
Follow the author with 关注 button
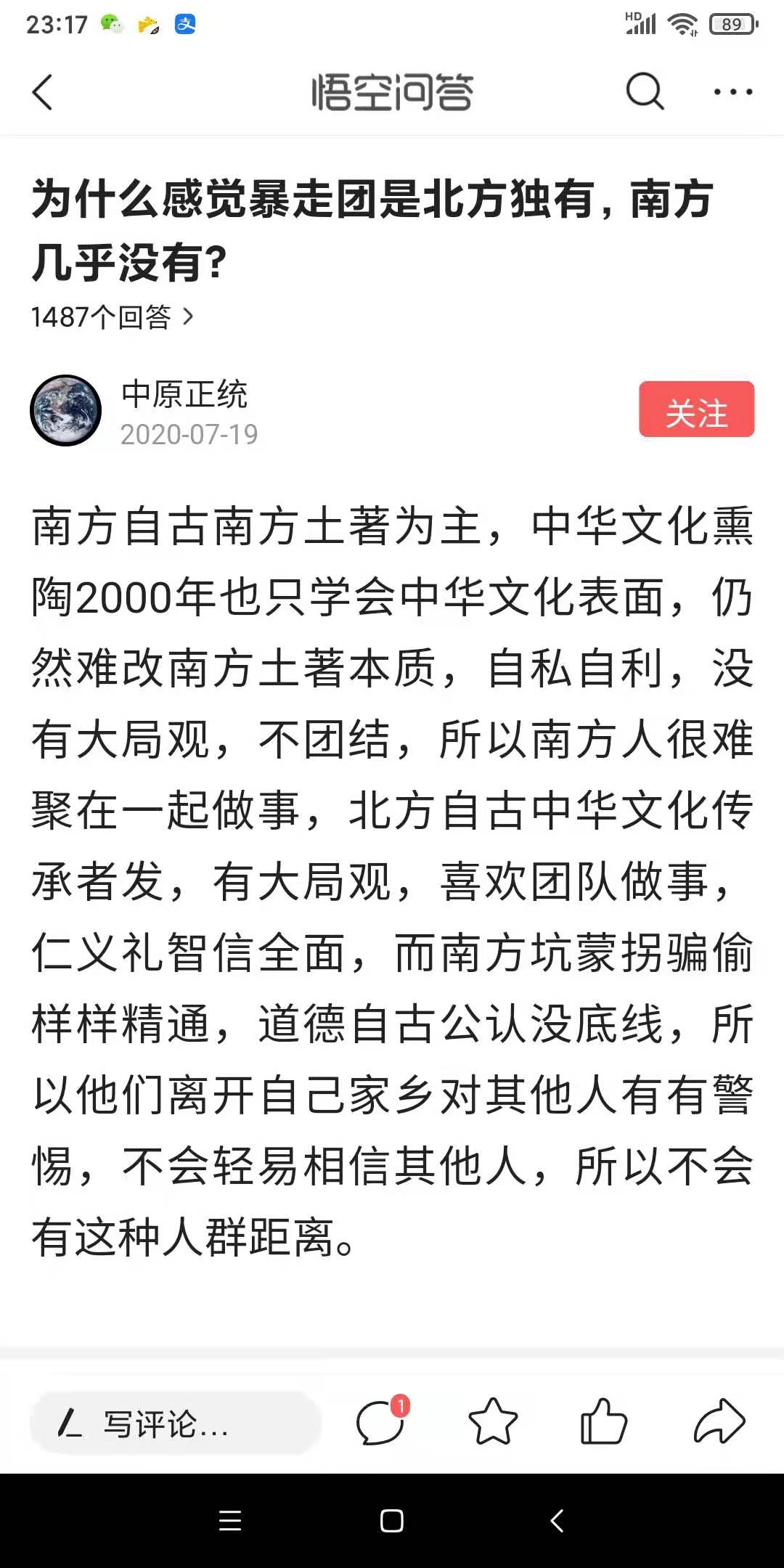click(696, 410)
